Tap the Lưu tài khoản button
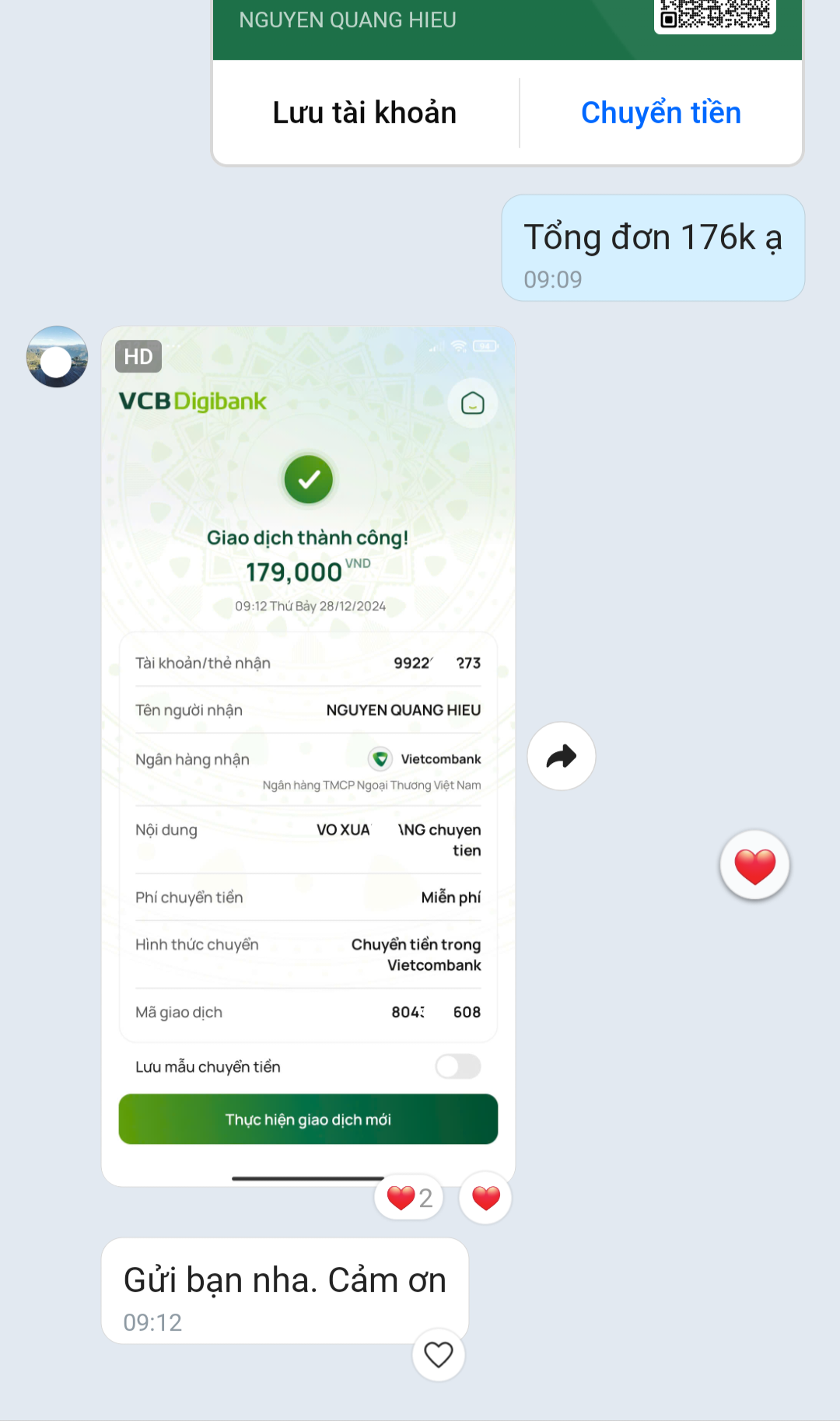Viewport: 840px width, 1421px height. (x=364, y=113)
